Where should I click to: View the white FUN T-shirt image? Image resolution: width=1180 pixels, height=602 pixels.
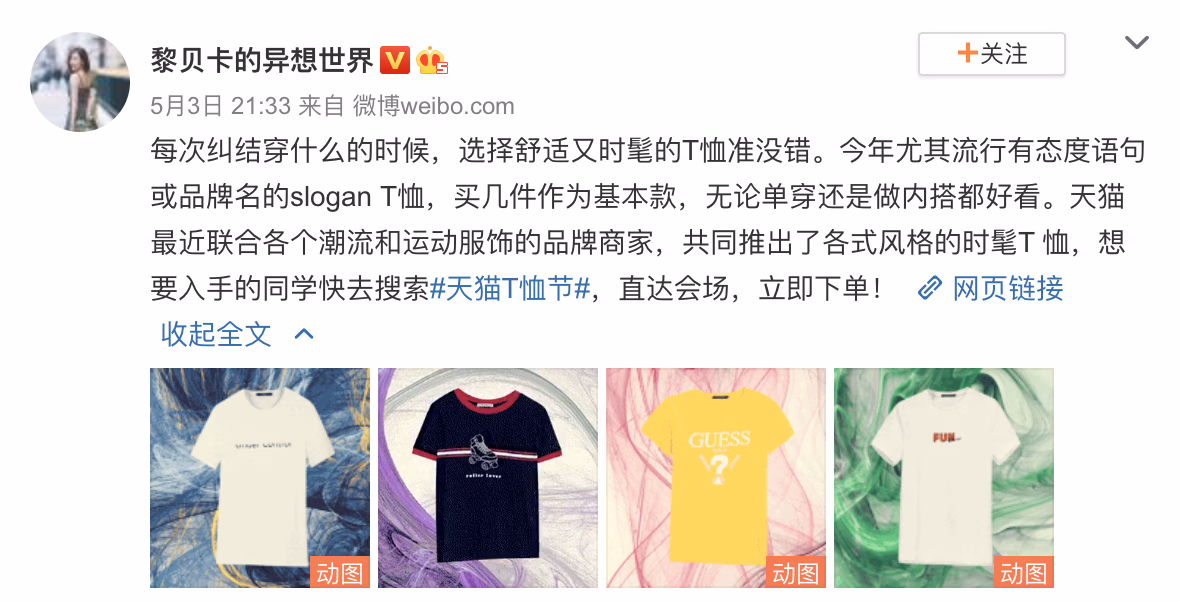coord(944,478)
